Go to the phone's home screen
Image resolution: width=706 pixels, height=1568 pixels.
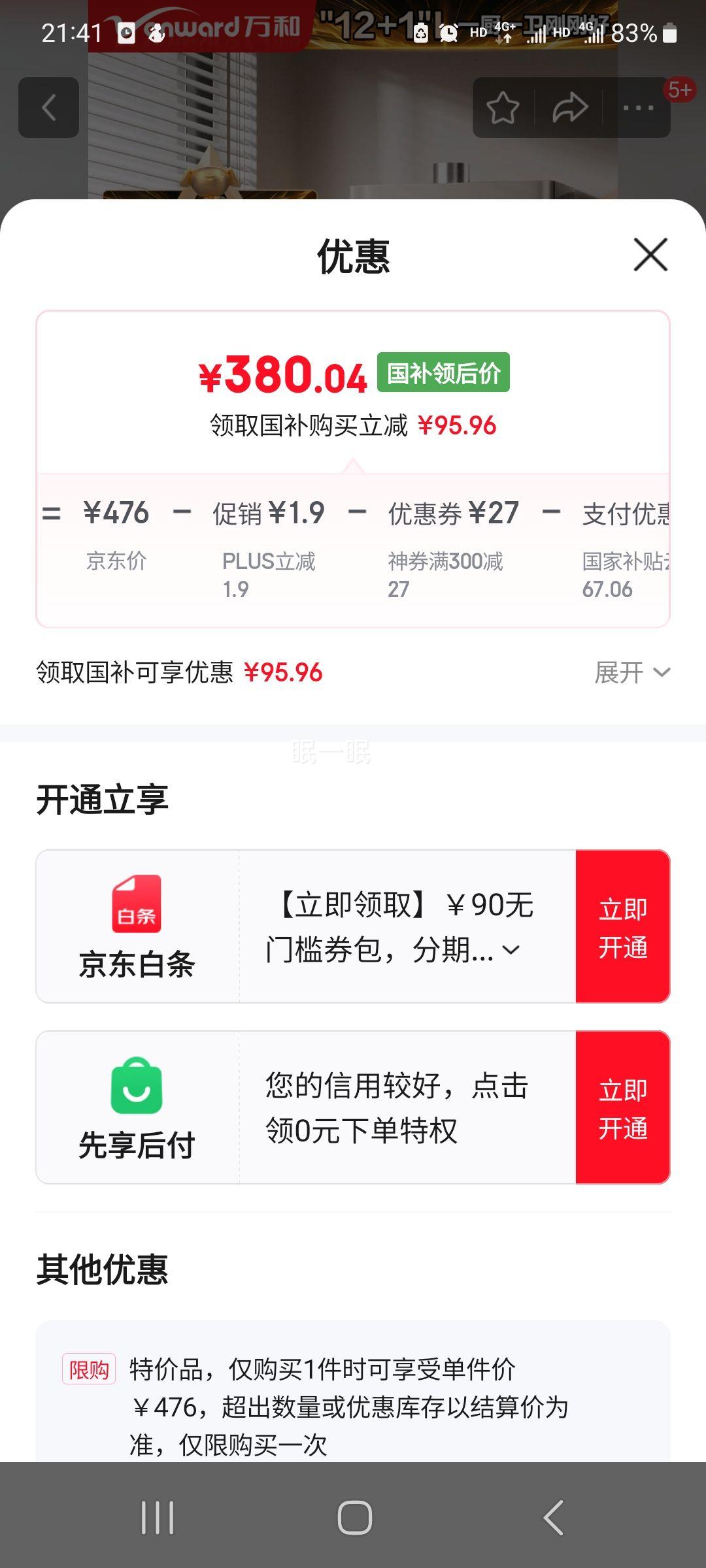[354, 1517]
